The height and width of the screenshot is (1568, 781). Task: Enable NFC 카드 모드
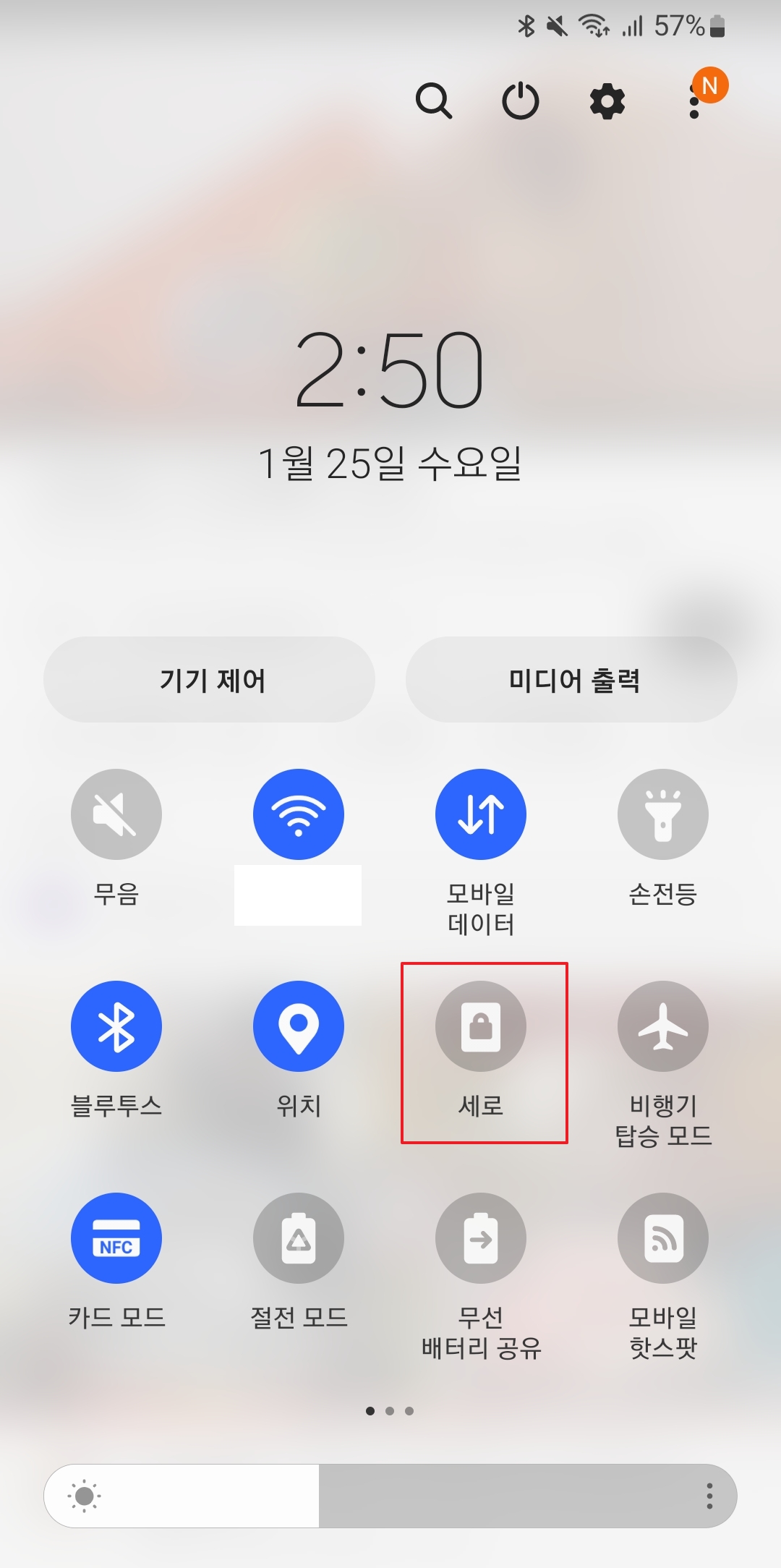coord(116,1237)
